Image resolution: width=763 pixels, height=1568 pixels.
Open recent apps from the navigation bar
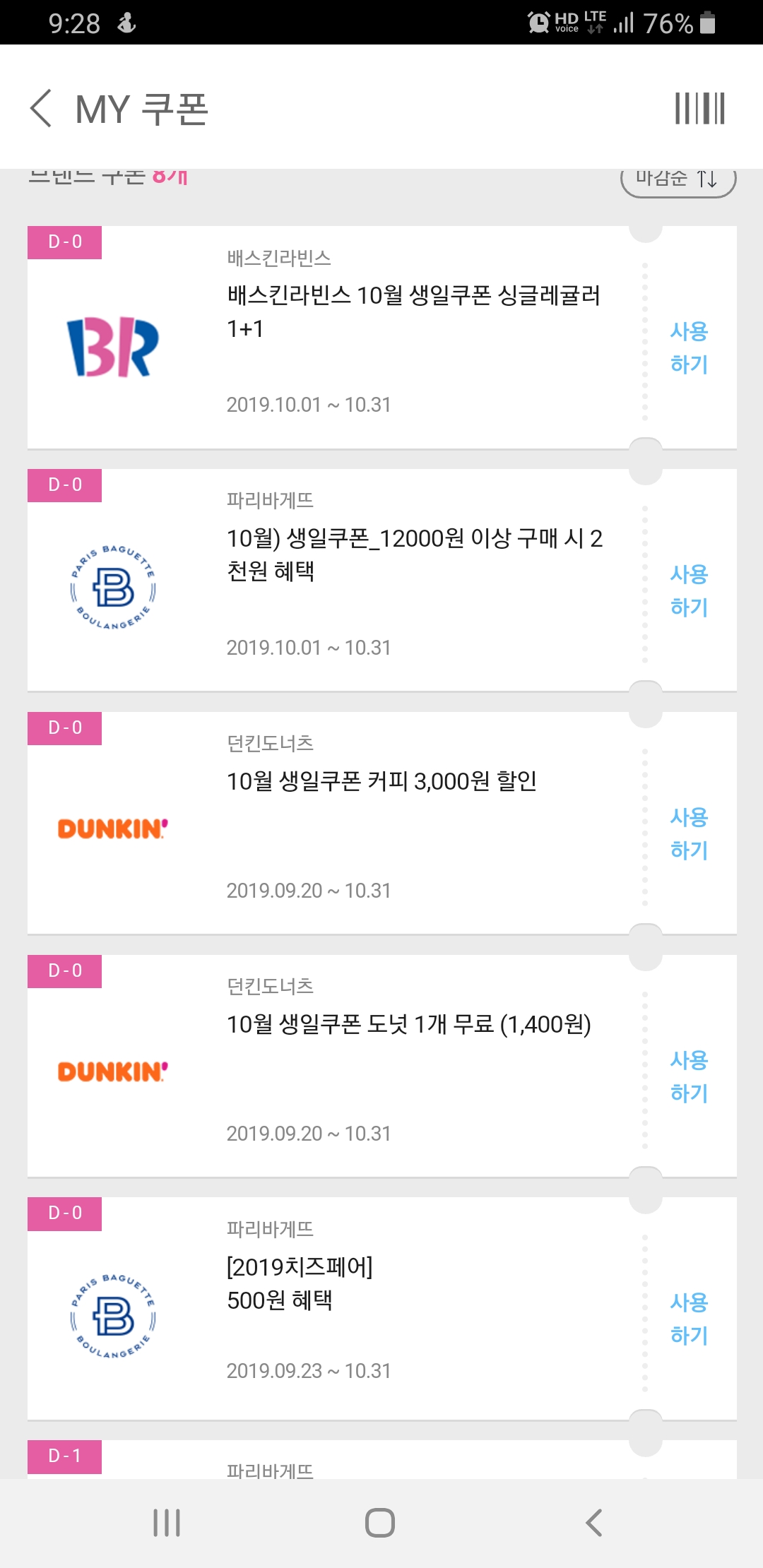(x=167, y=1523)
